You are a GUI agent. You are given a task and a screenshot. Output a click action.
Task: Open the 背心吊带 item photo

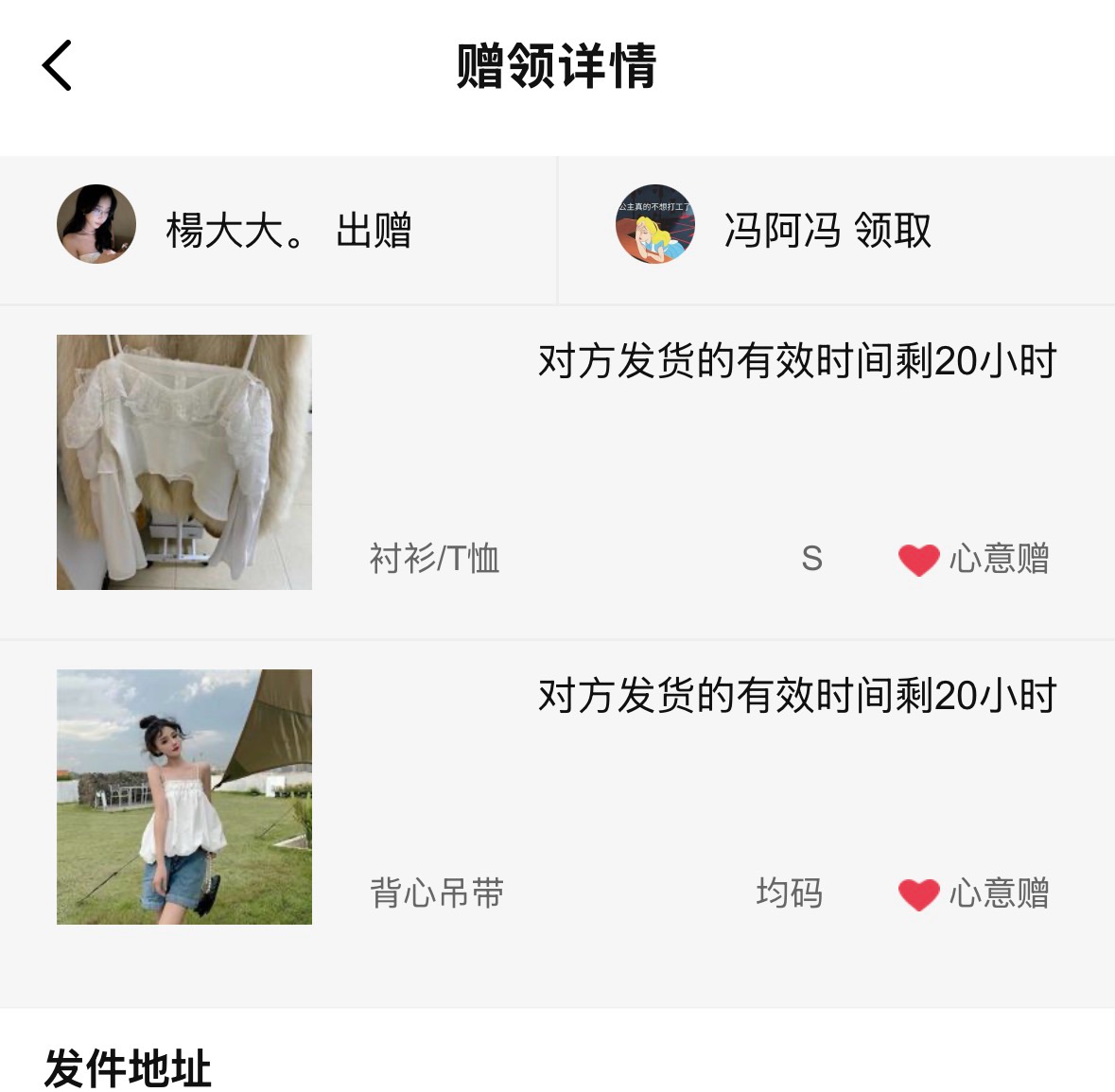[x=184, y=797]
